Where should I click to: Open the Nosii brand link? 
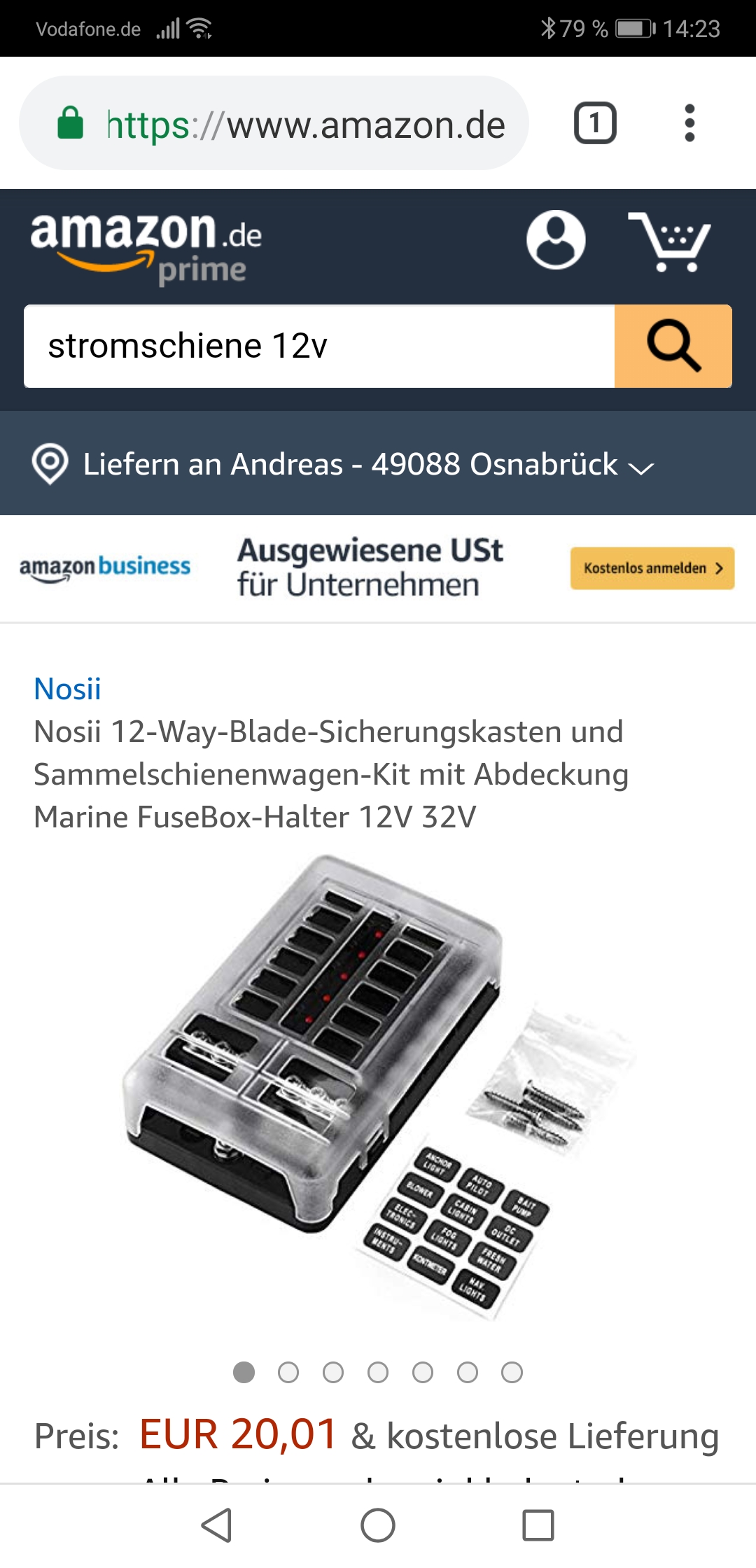(68, 689)
